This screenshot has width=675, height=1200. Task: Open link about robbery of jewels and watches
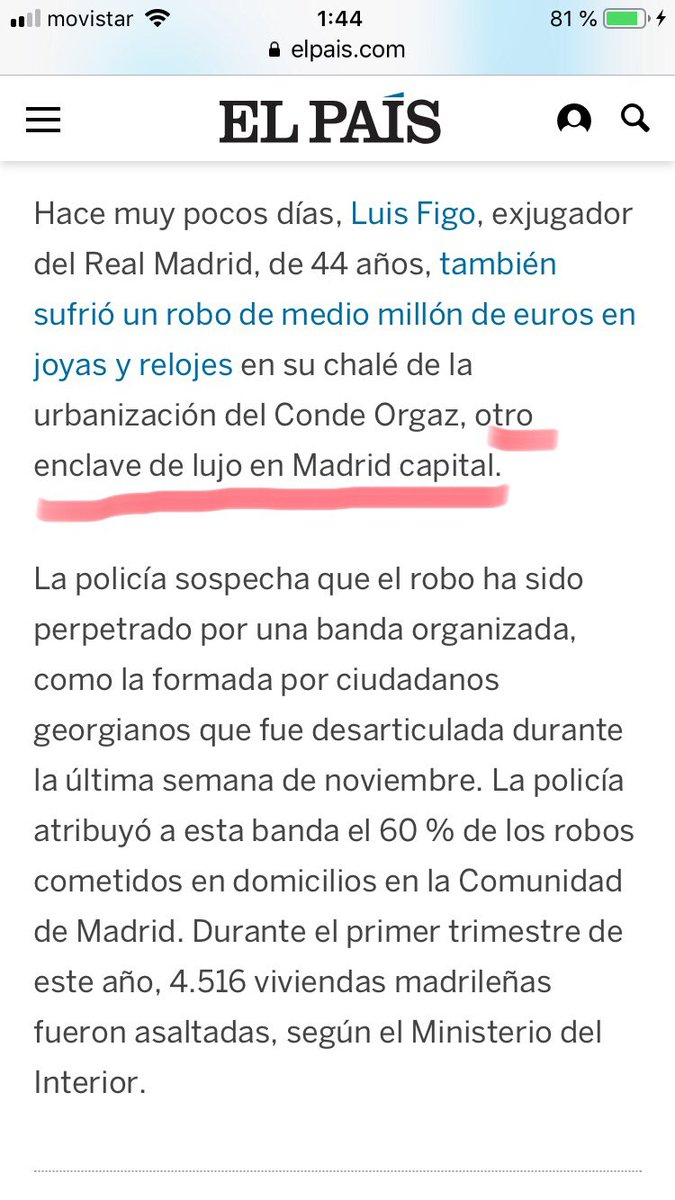click(335, 315)
